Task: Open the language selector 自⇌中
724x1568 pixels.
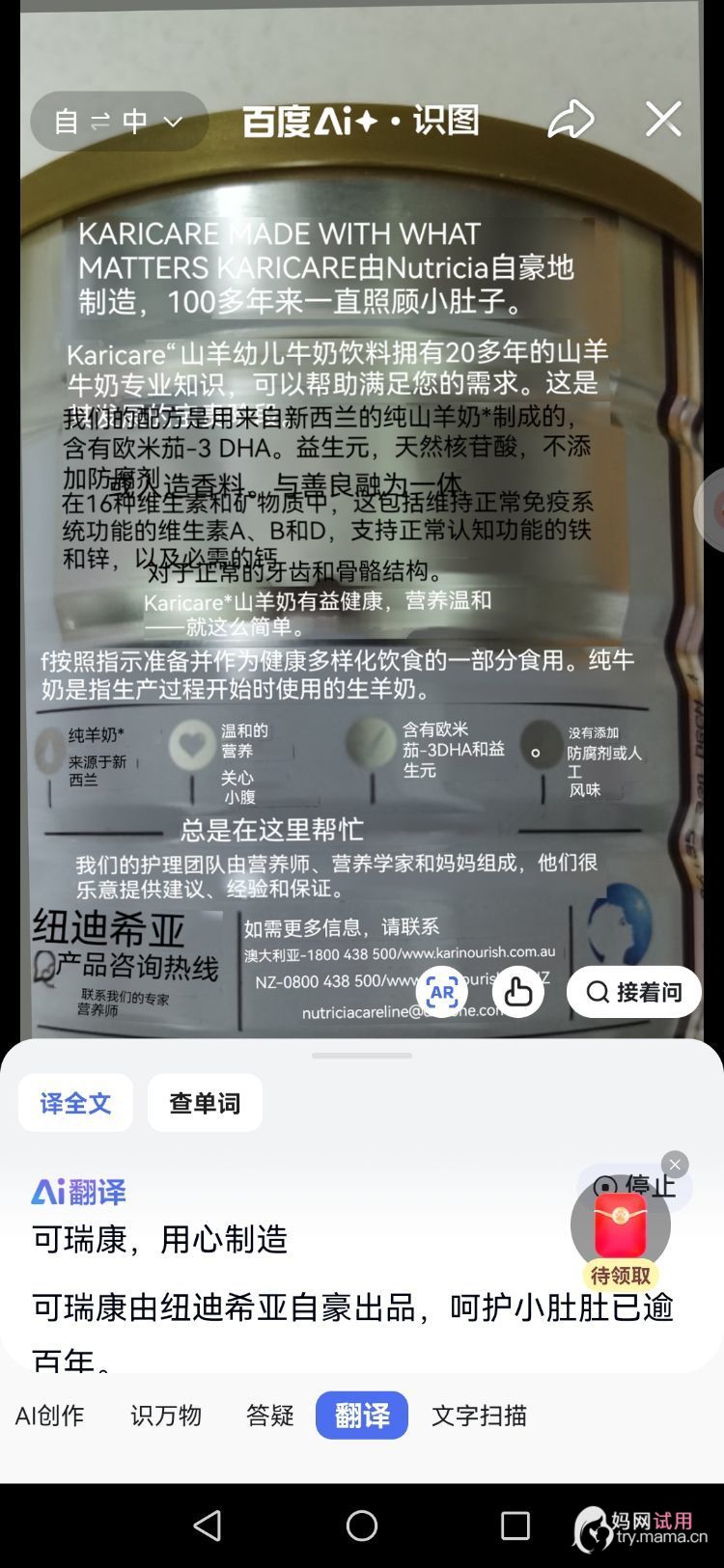Action: coord(119,122)
